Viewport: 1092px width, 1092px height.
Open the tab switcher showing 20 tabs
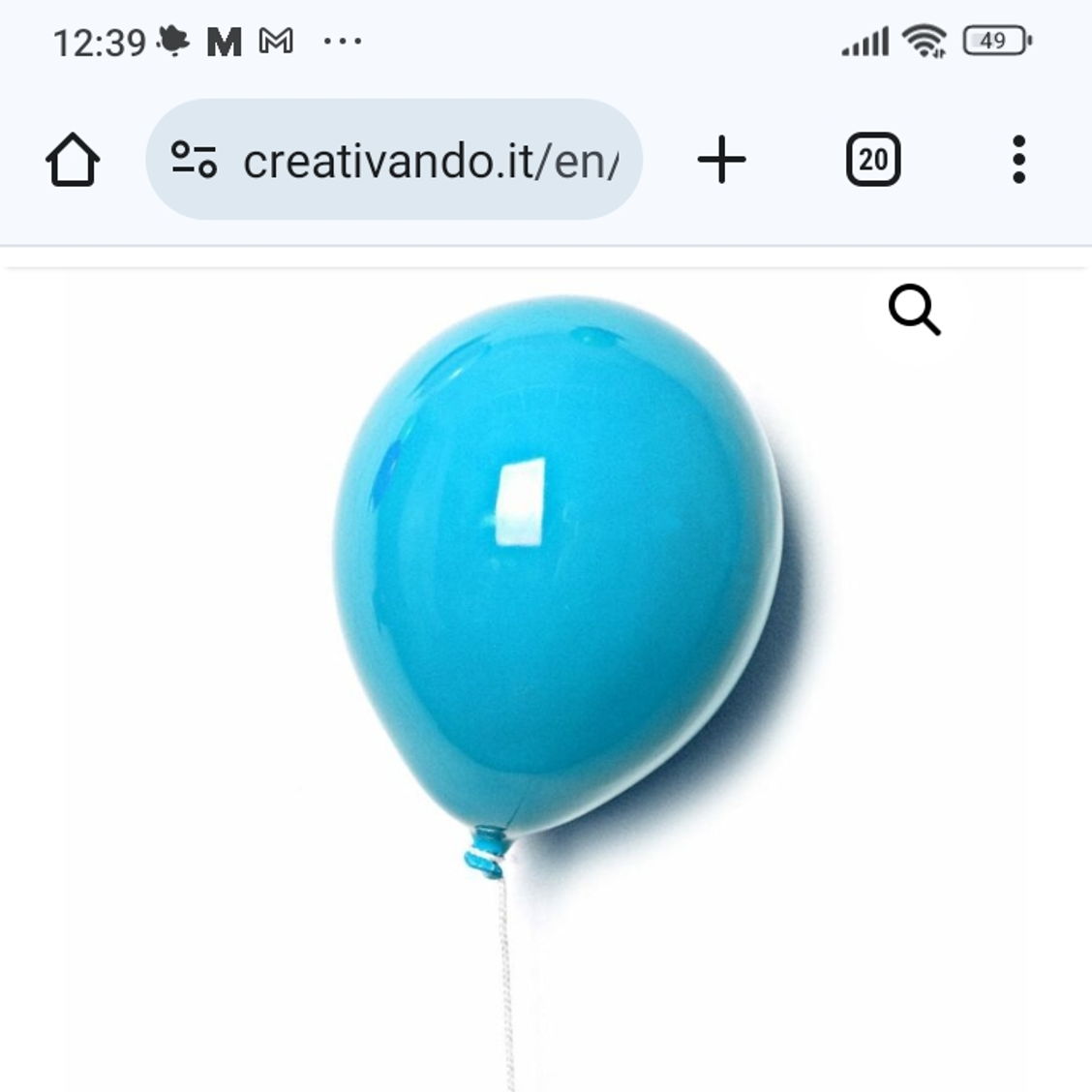point(873,160)
